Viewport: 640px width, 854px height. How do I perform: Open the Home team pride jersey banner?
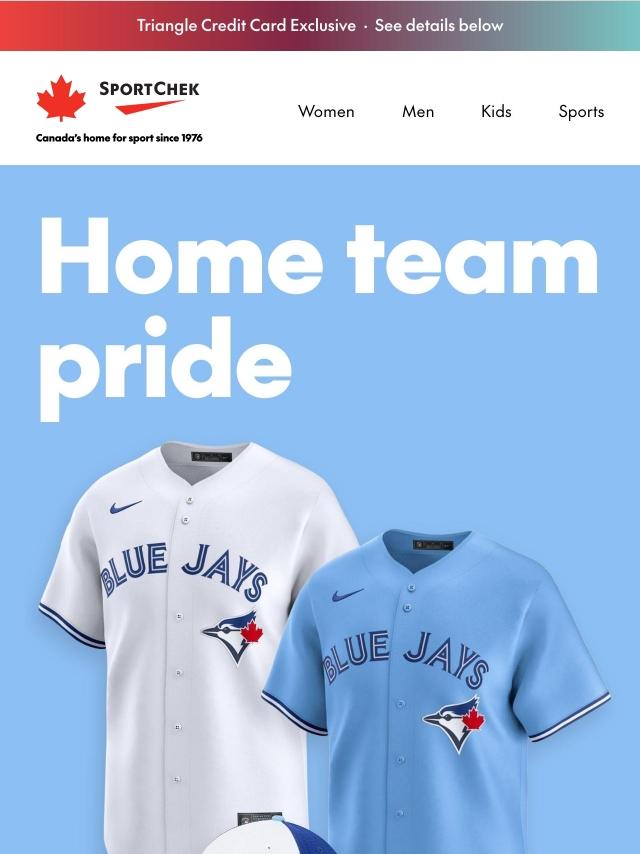(x=320, y=509)
